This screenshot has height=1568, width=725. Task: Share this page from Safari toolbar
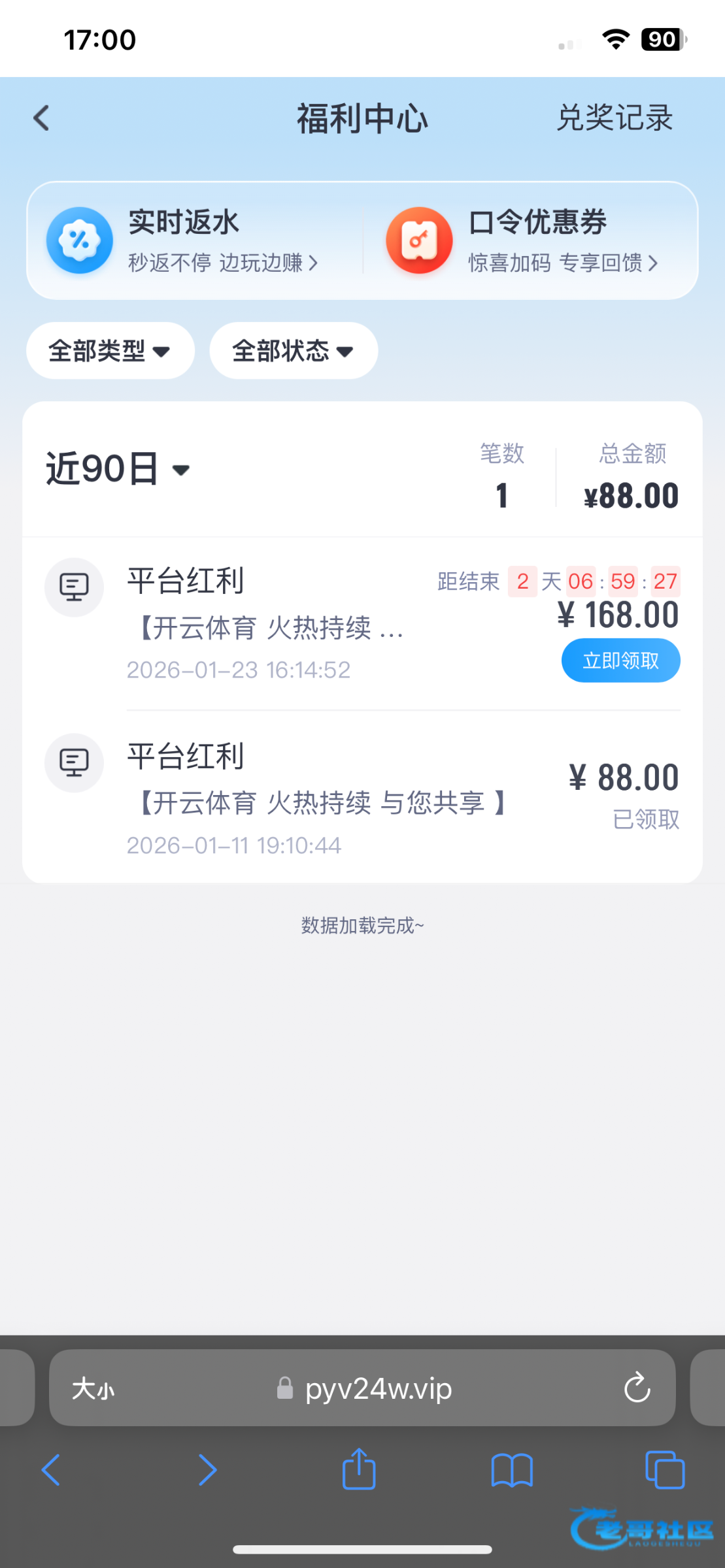[x=359, y=1470]
